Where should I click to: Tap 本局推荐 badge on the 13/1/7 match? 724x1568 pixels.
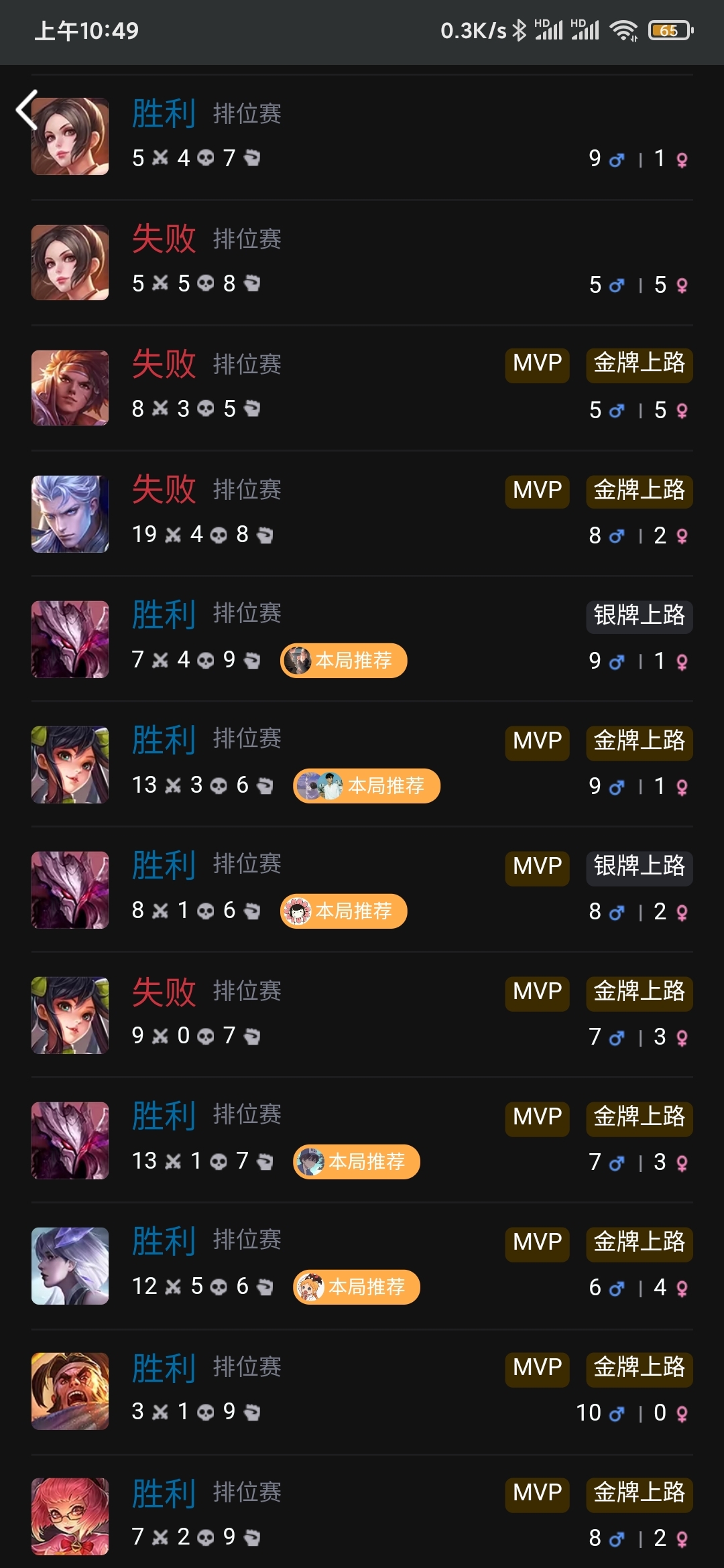point(357,1161)
